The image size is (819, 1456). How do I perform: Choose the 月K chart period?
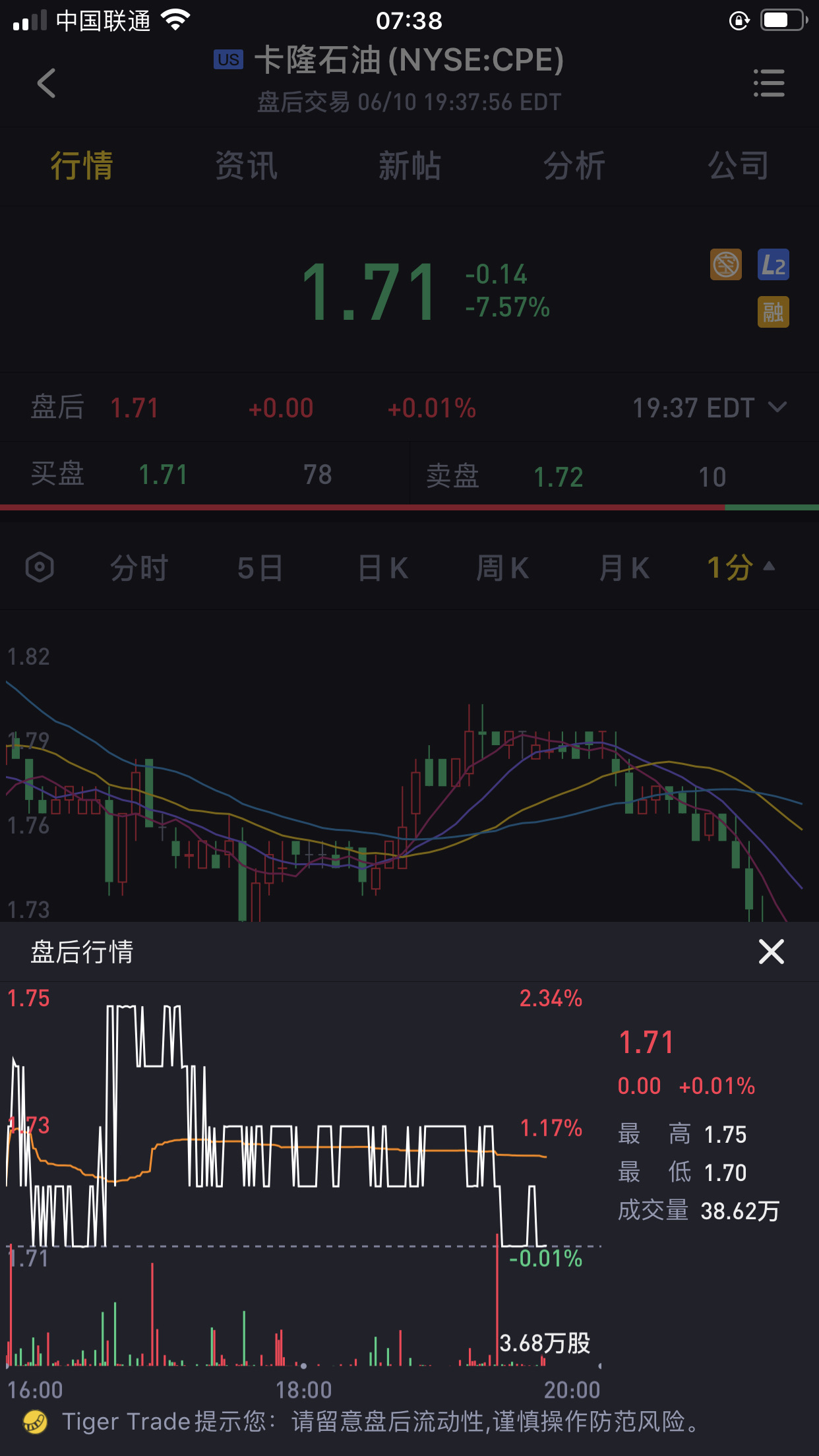click(x=624, y=568)
